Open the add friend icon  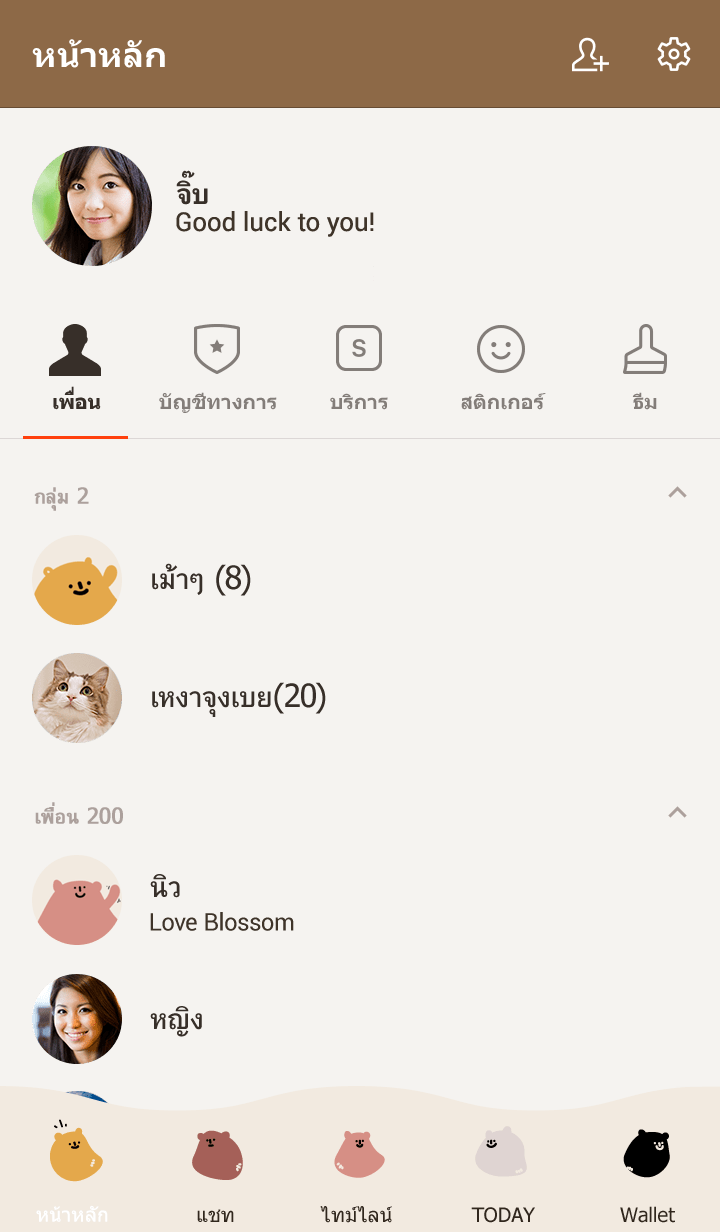click(x=589, y=55)
